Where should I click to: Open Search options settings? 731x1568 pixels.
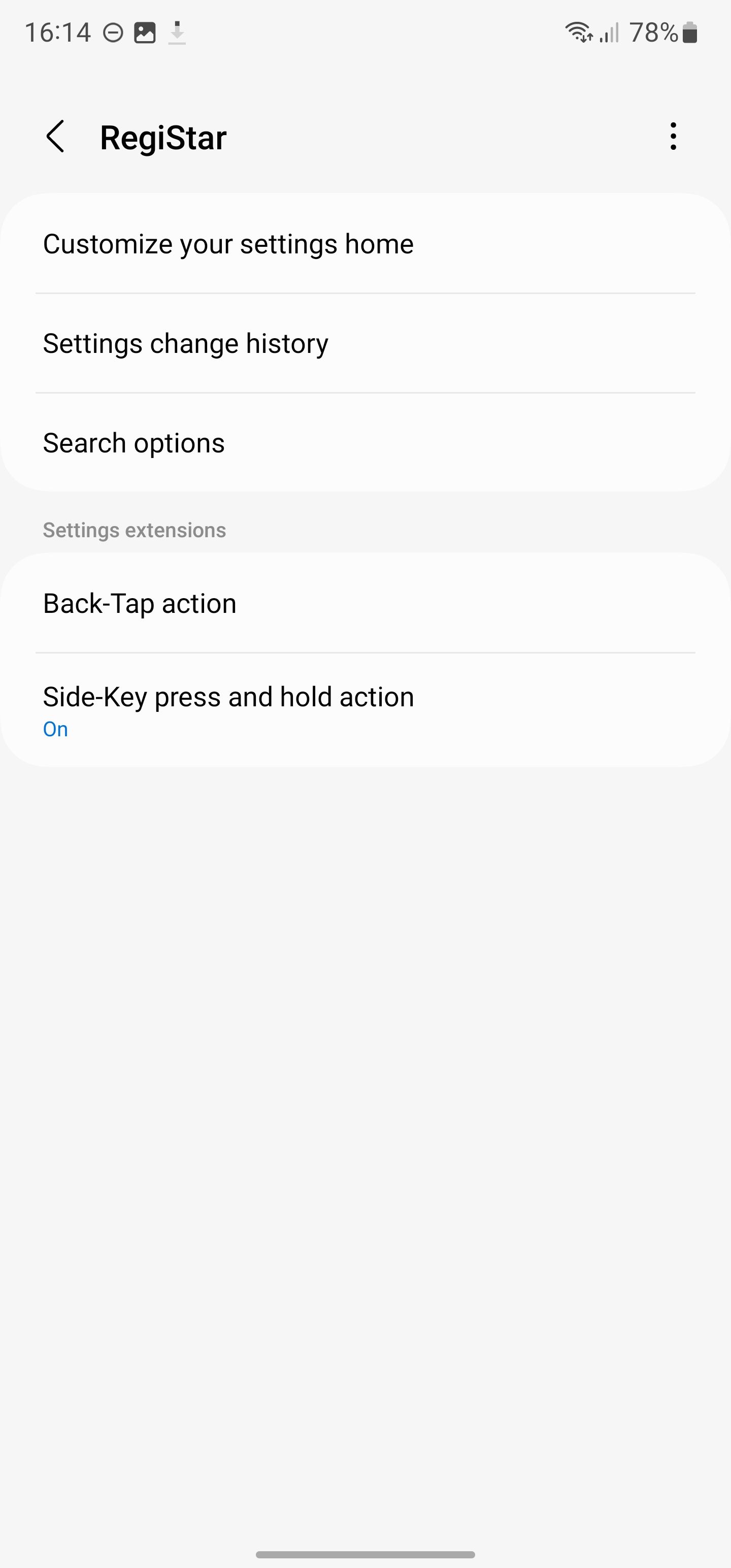(365, 443)
